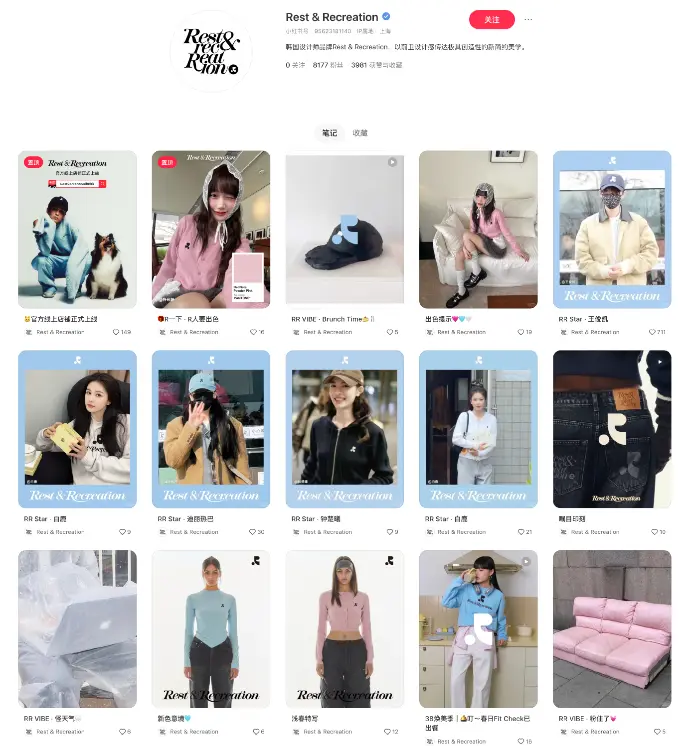Open the black jeans video note
Screen dimensions: 690x746
pyautogui.click(x=612, y=429)
